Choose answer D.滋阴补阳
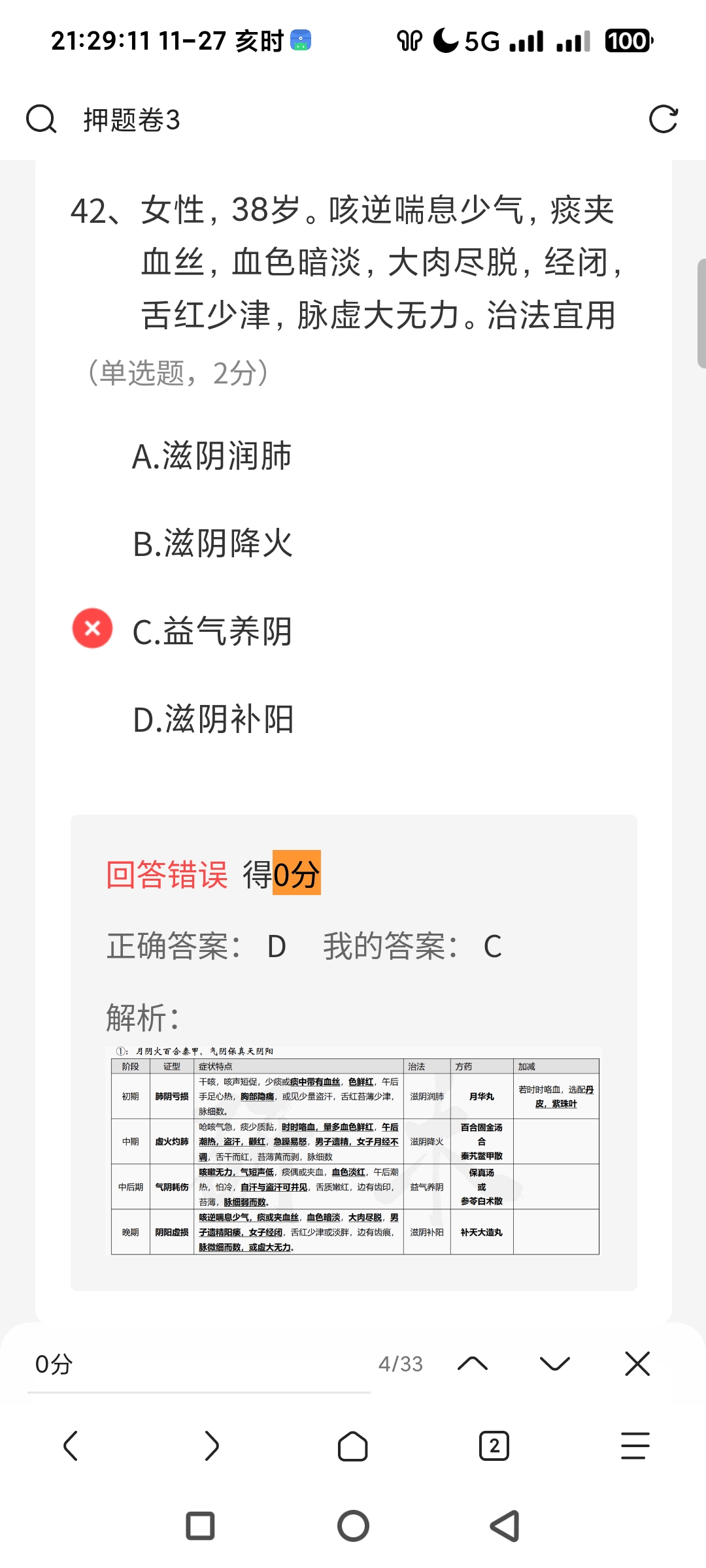The height and width of the screenshot is (1568, 706). (213, 719)
